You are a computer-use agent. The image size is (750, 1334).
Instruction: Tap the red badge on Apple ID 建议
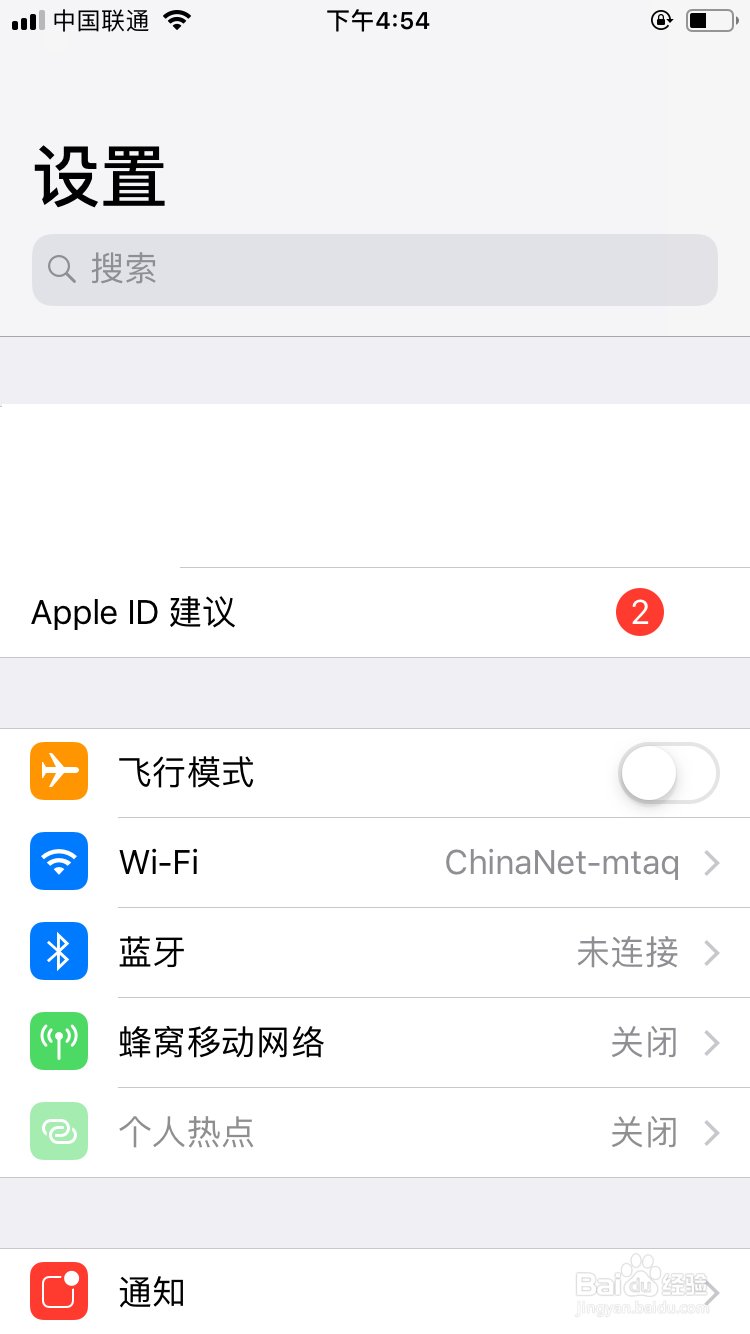click(640, 611)
